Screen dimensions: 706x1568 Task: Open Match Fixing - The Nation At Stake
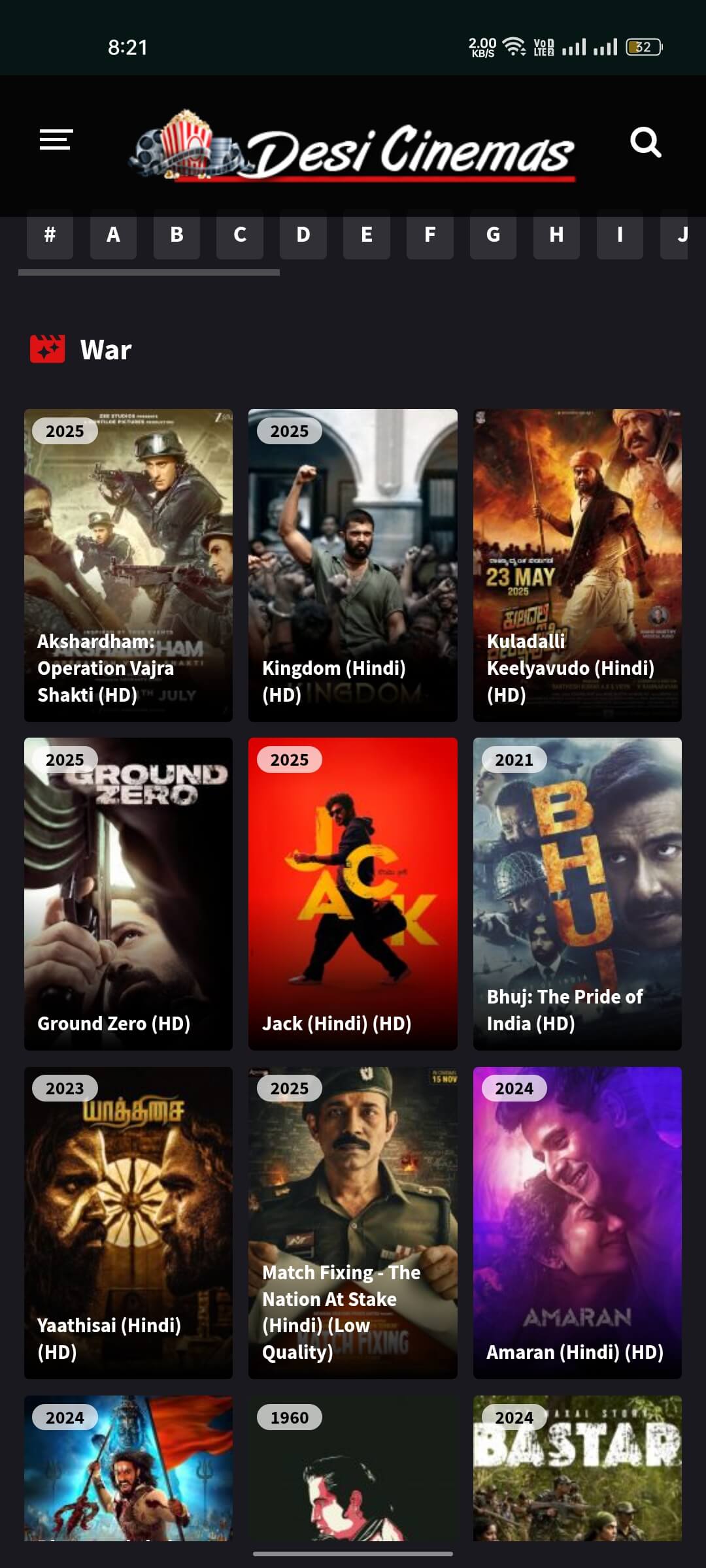tap(352, 1222)
